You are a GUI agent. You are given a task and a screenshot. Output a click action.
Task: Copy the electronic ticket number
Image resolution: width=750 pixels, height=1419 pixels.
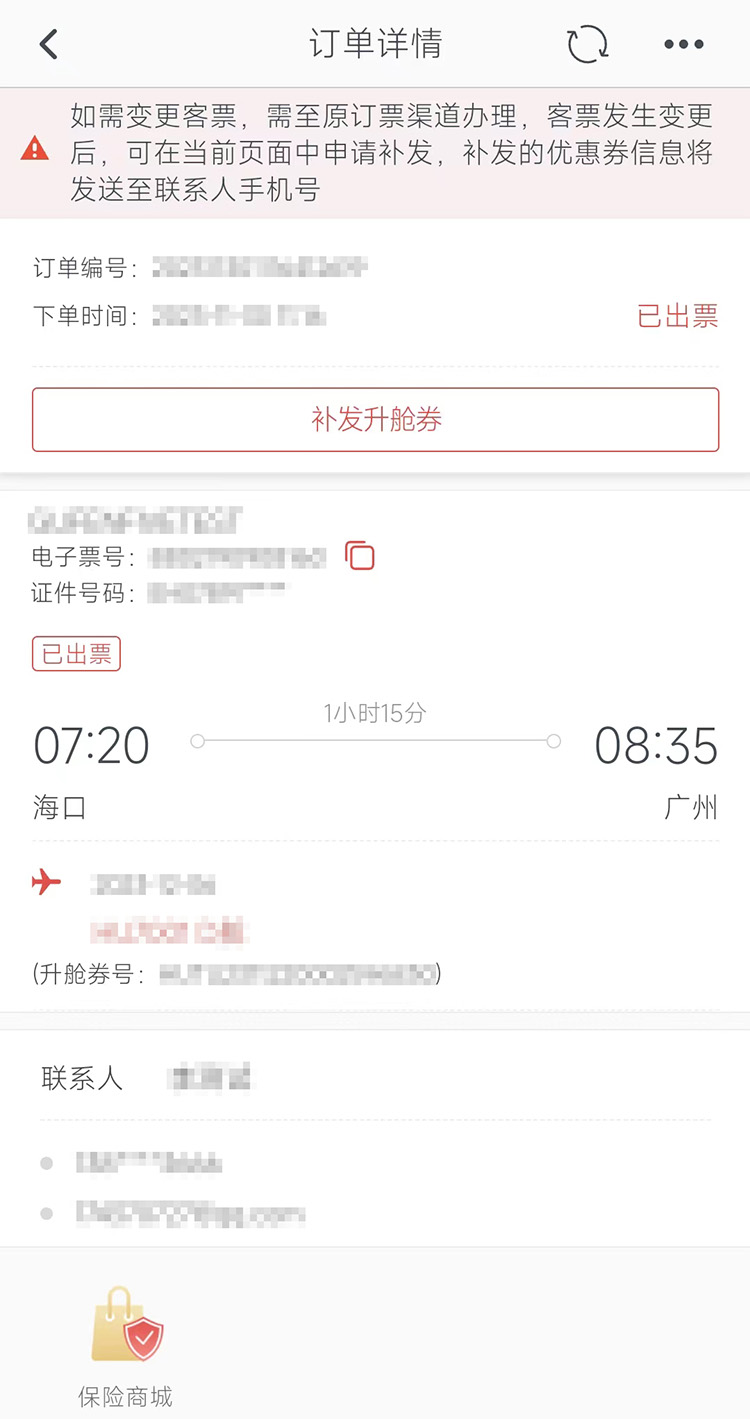coord(359,556)
